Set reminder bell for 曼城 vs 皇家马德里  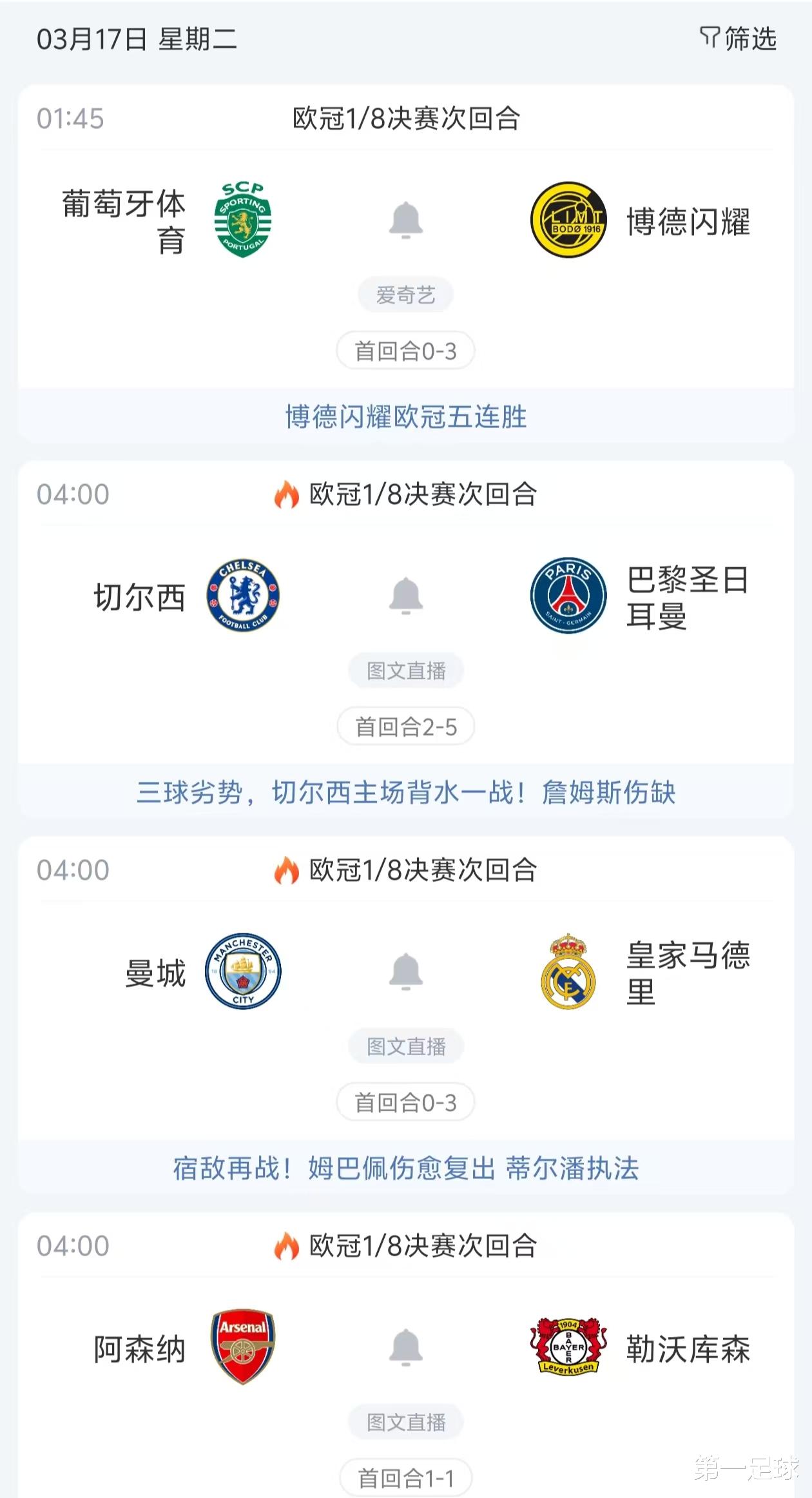tap(405, 971)
